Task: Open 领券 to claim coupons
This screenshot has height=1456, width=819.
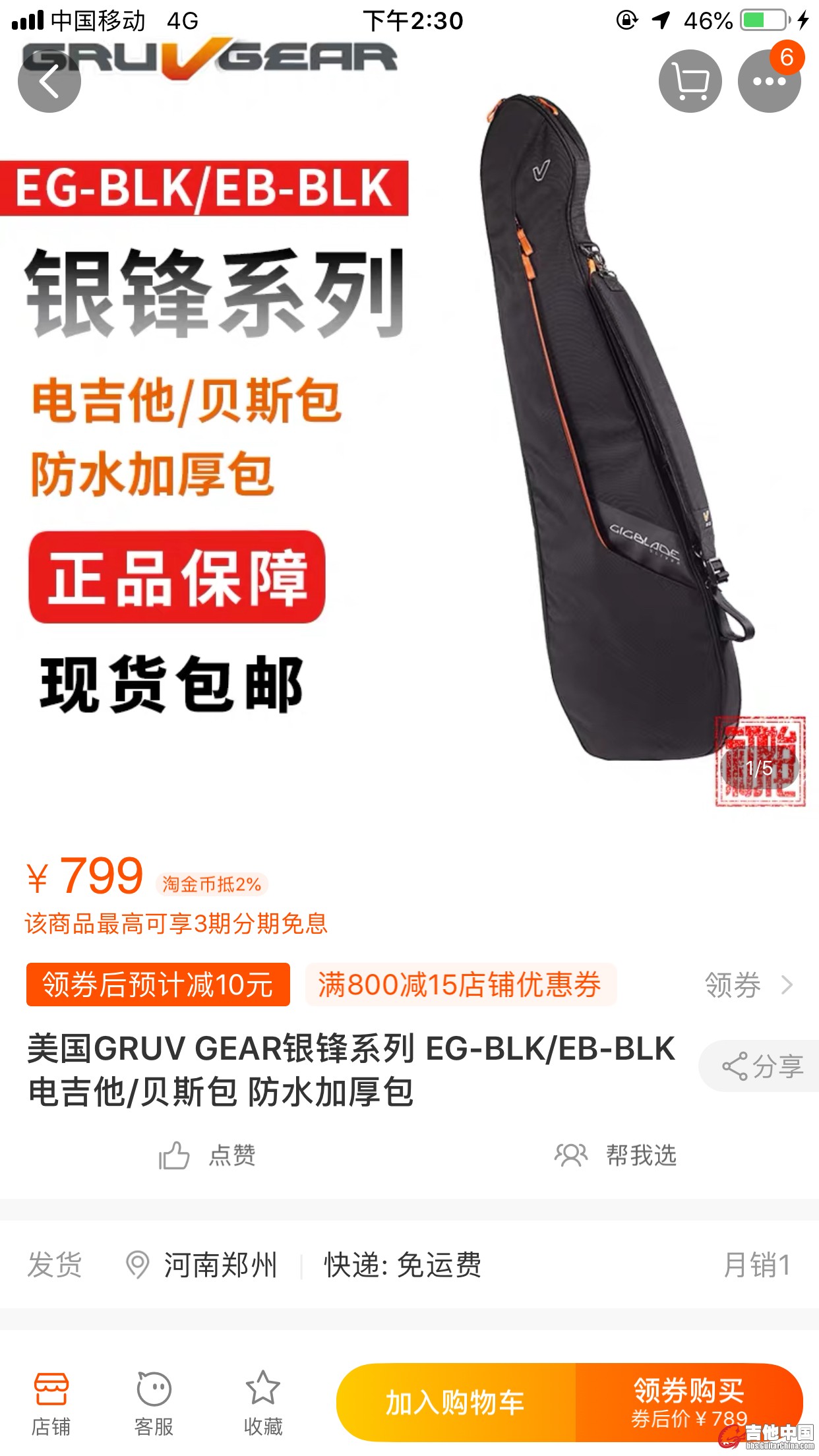Action: coord(748,985)
